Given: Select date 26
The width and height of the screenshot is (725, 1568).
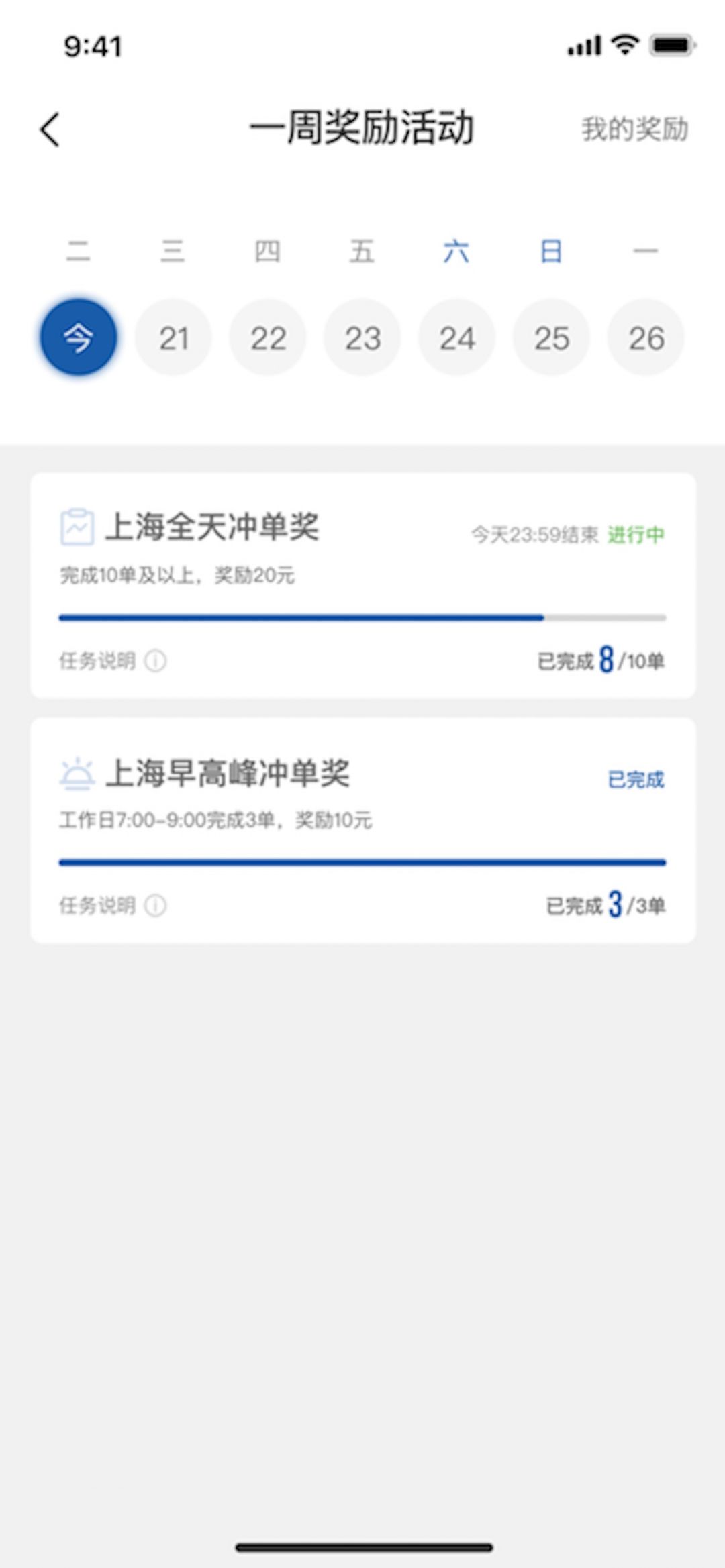Looking at the screenshot, I should coord(646,337).
